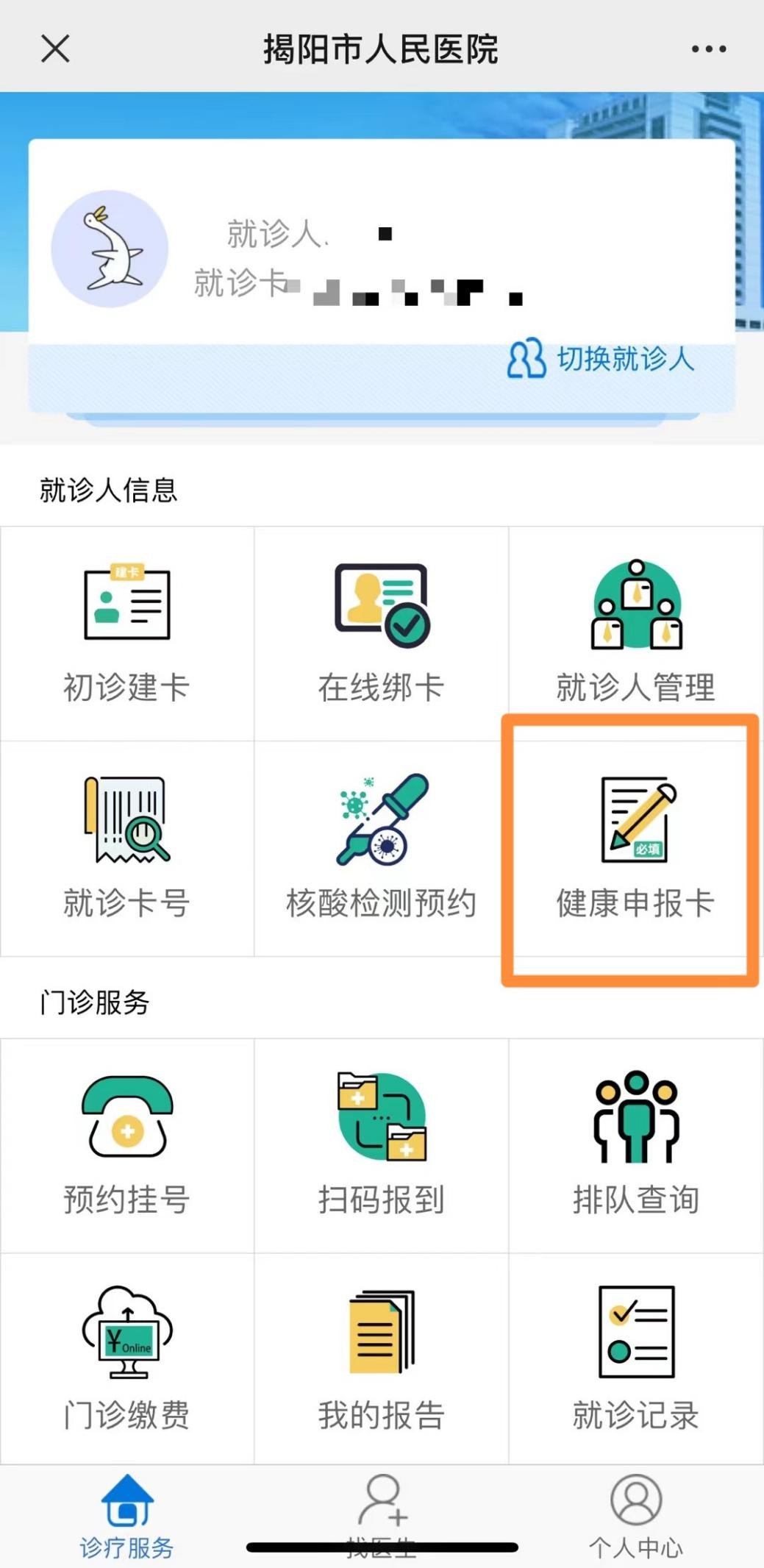Choose 扫码报到 scan check-in
Viewport: 764px width, 1568px height.
click(x=381, y=1145)
